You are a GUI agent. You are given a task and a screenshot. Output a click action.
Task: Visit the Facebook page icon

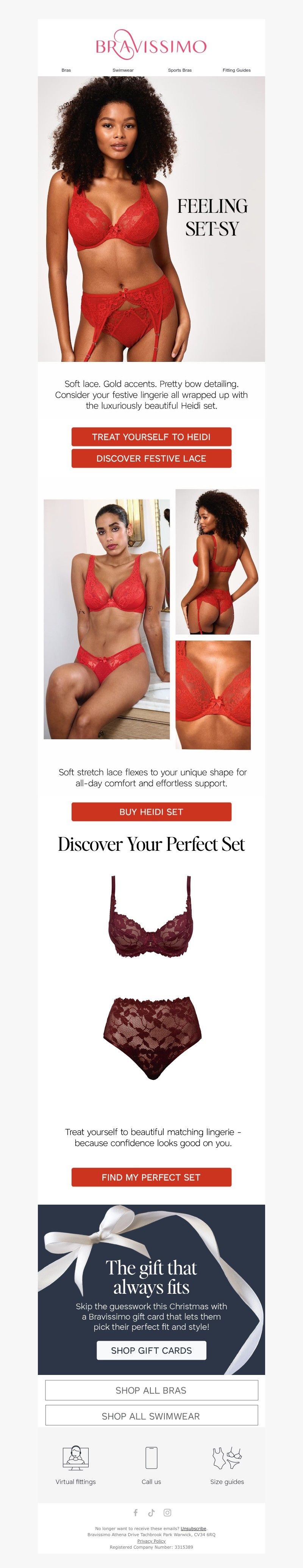pos(136,1513)
